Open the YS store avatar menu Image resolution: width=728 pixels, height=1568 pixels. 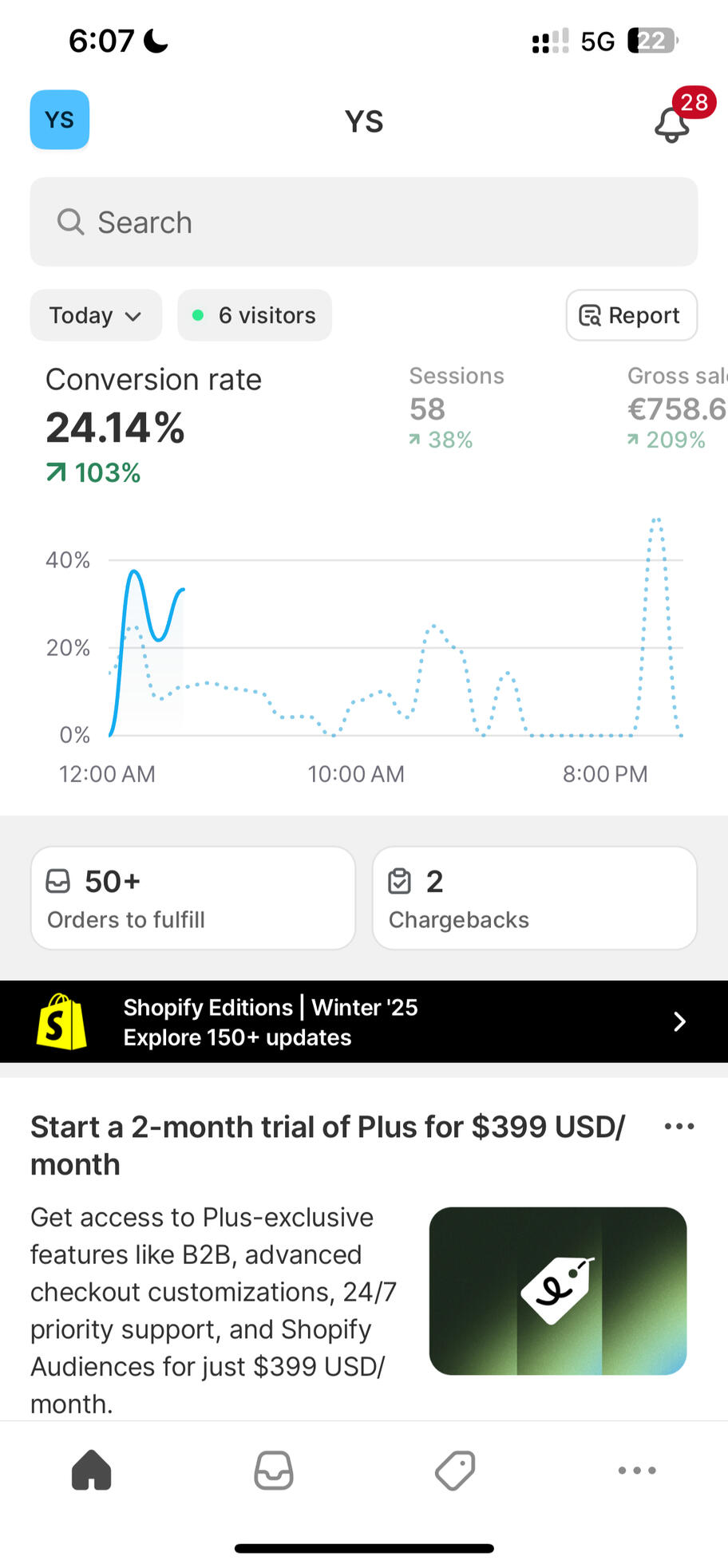click(60, 120)
